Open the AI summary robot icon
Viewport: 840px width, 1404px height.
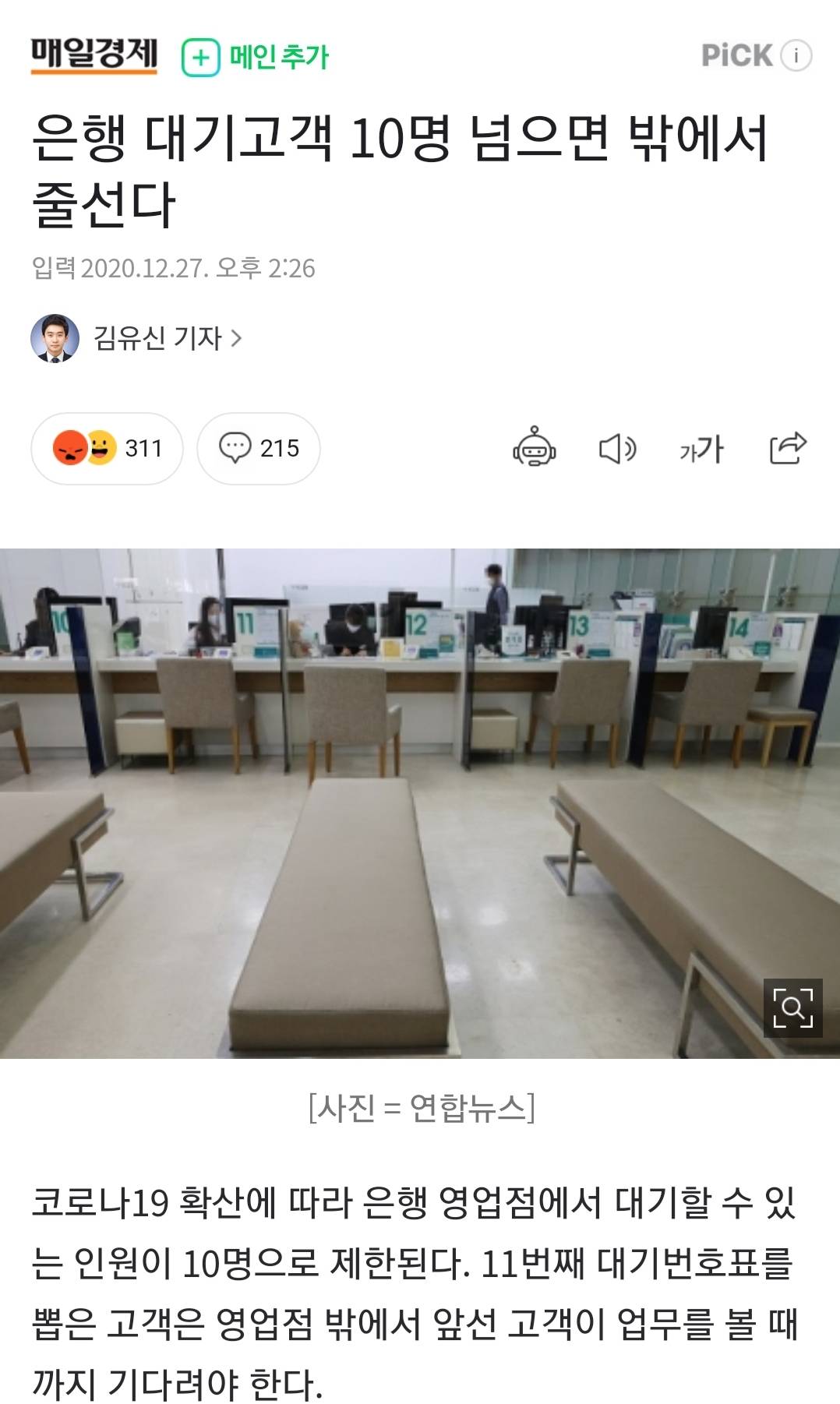534,448
